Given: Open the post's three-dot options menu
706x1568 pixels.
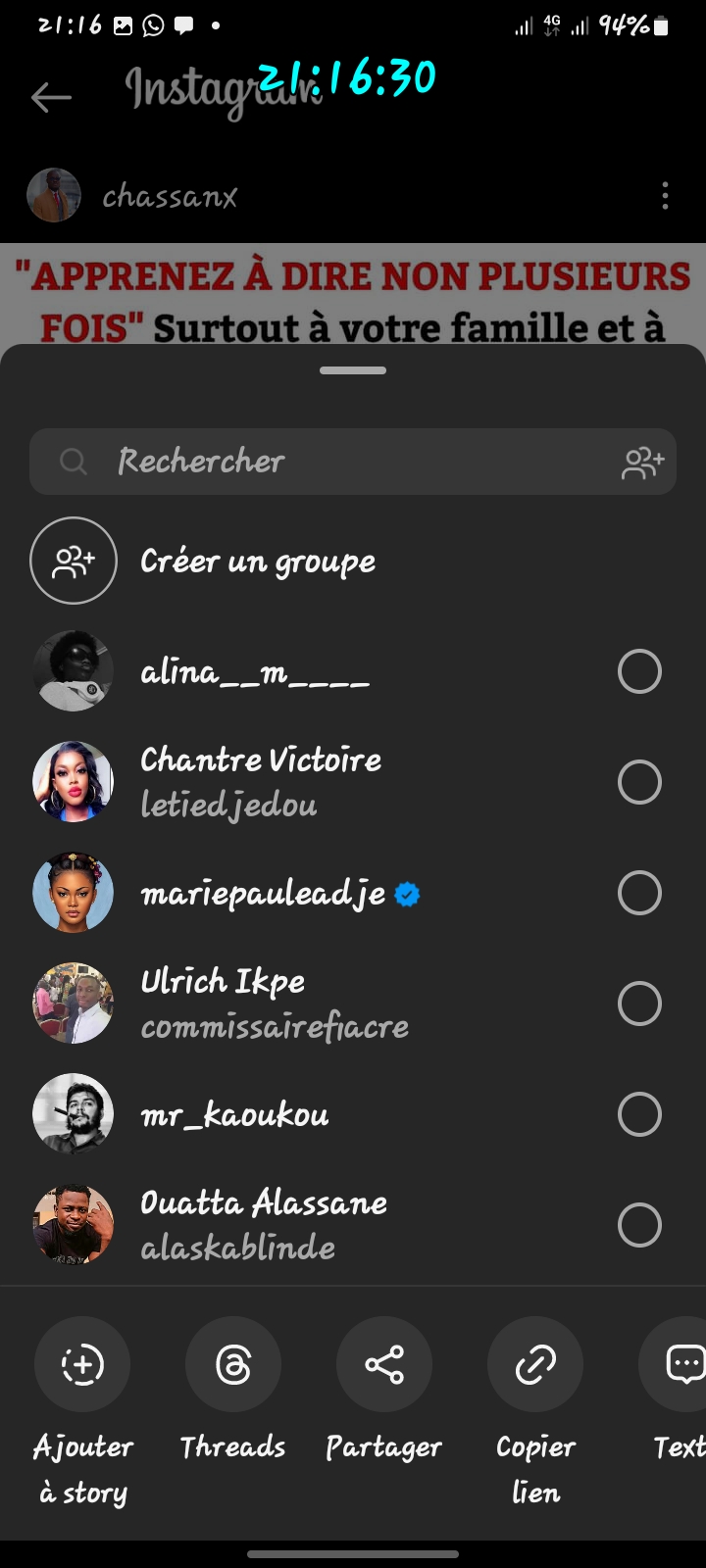Looking at the screenshot, I should click(665, 196).
